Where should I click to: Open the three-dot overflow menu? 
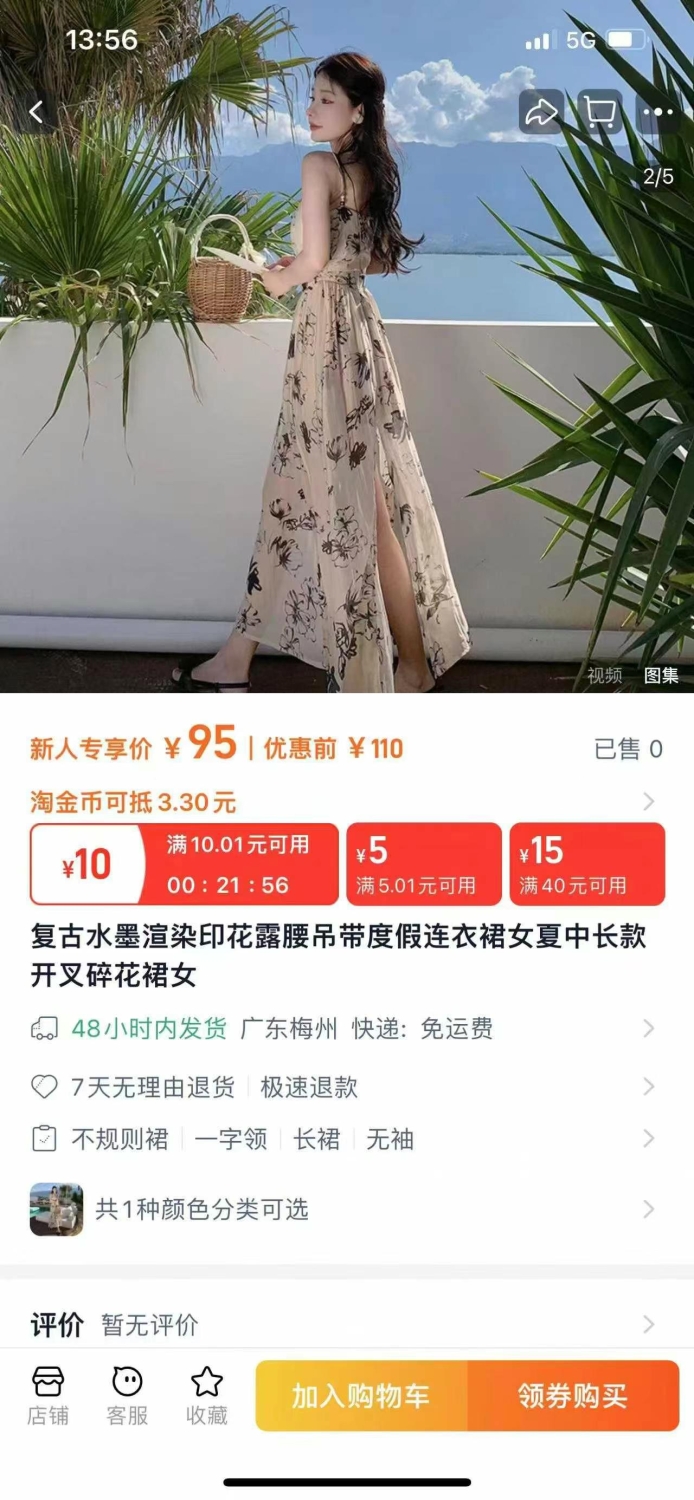pyautogui.click(x=658, y=112)
